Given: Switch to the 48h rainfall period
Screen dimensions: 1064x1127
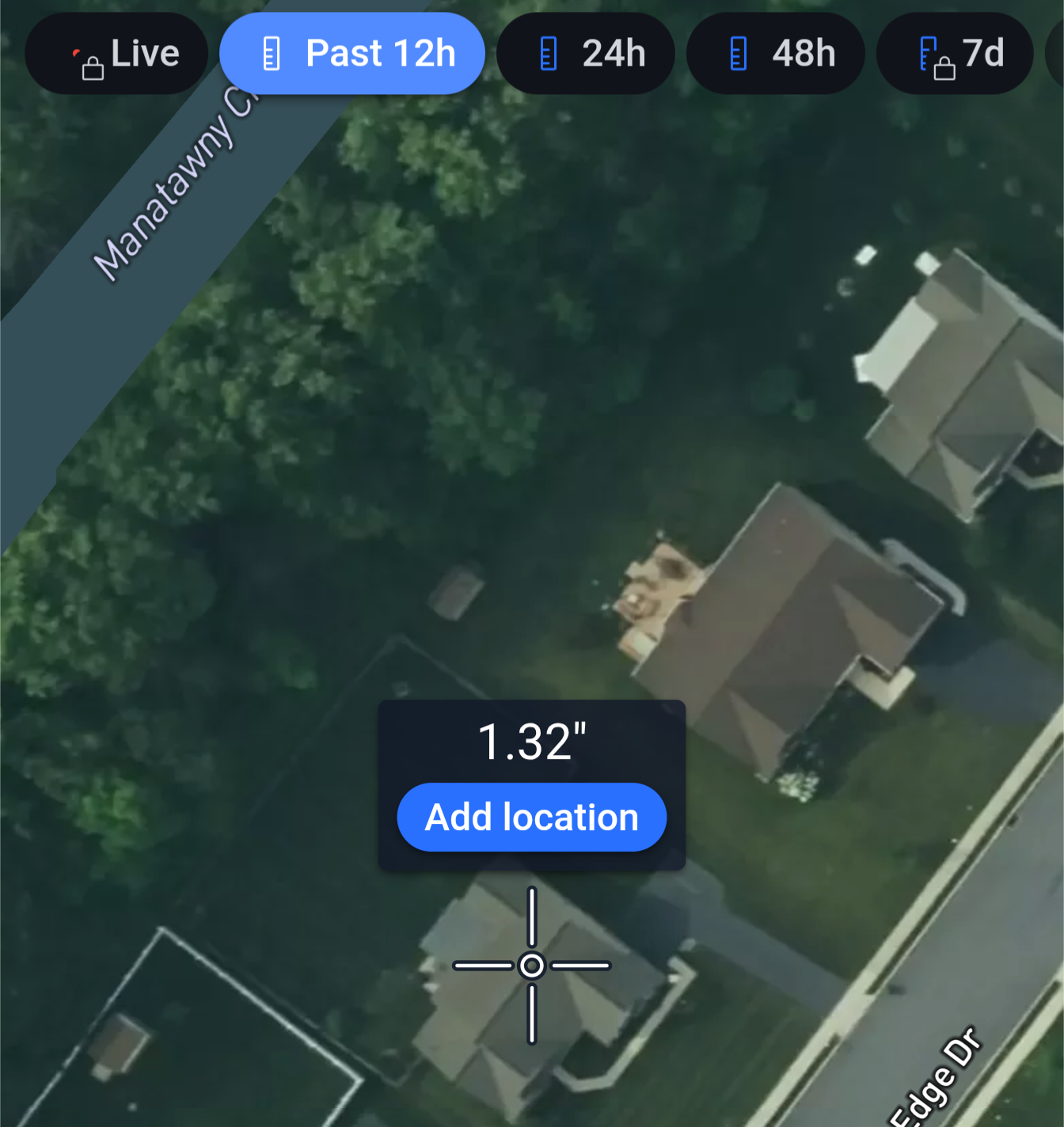Looking at the screenshot, I should coord(776,54).
